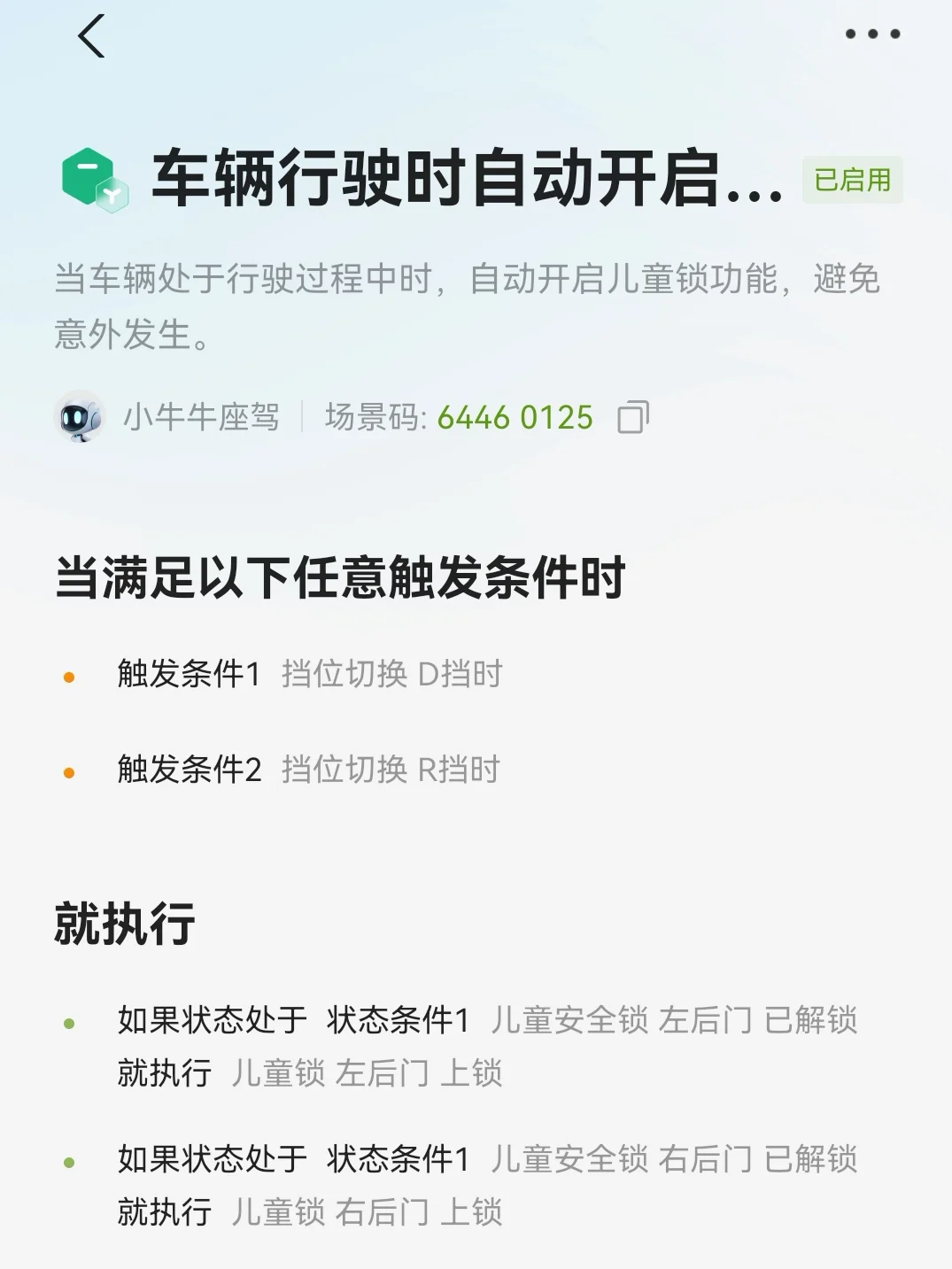Open the 左后门 child lock action
Screen dimensions: 952x1269
point(476,1047)
